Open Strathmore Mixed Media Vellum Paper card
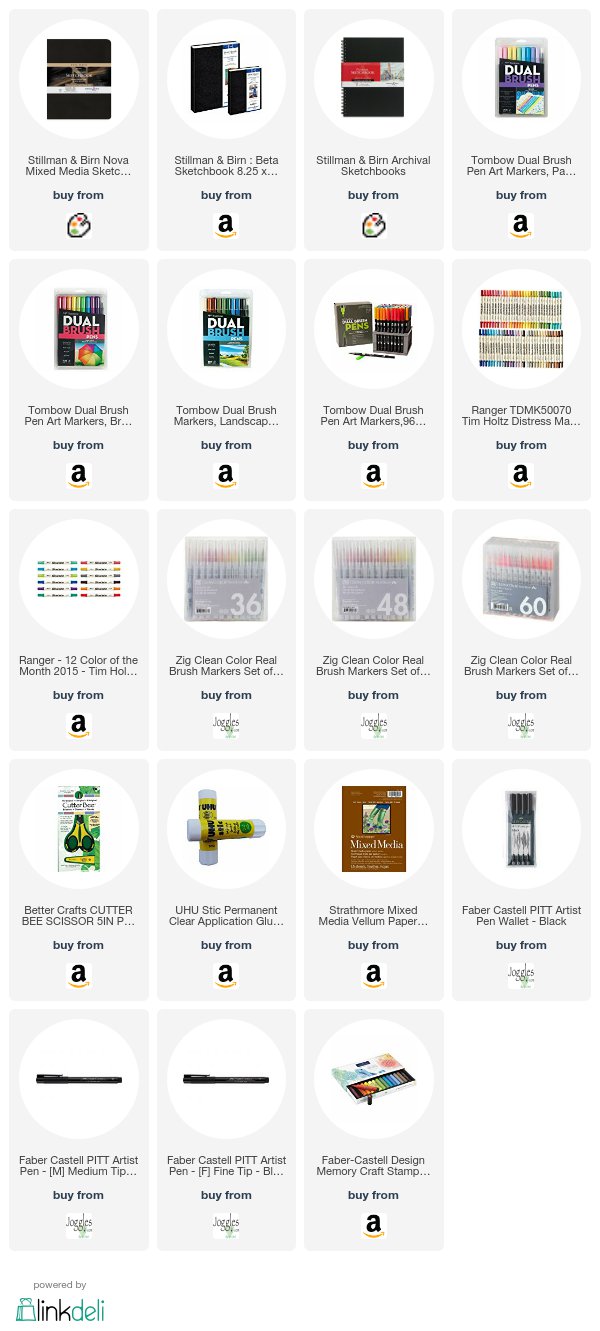Screen dimensions: 600x1331 pos(374,880)
